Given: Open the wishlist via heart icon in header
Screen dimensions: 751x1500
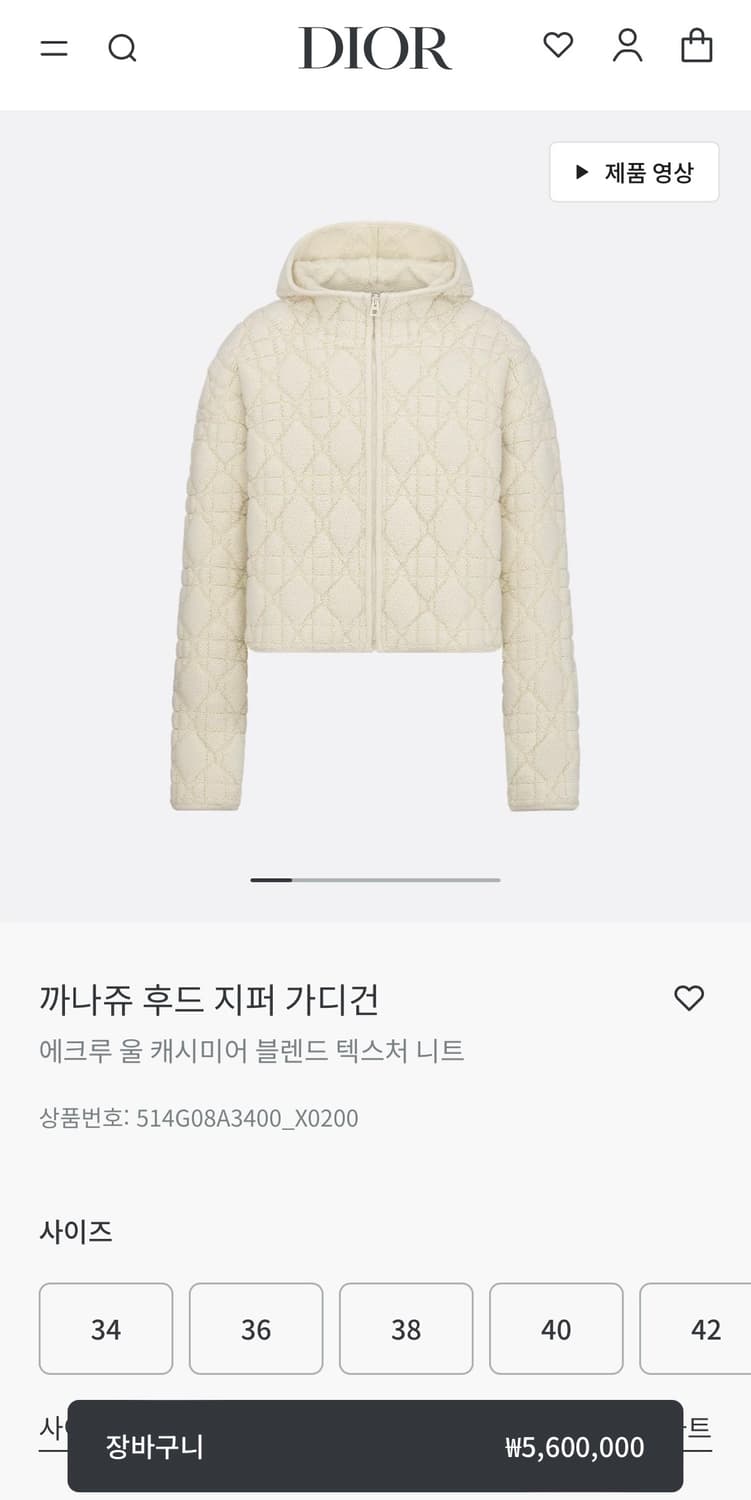Looking at the screenshot, I should [557, 45].
